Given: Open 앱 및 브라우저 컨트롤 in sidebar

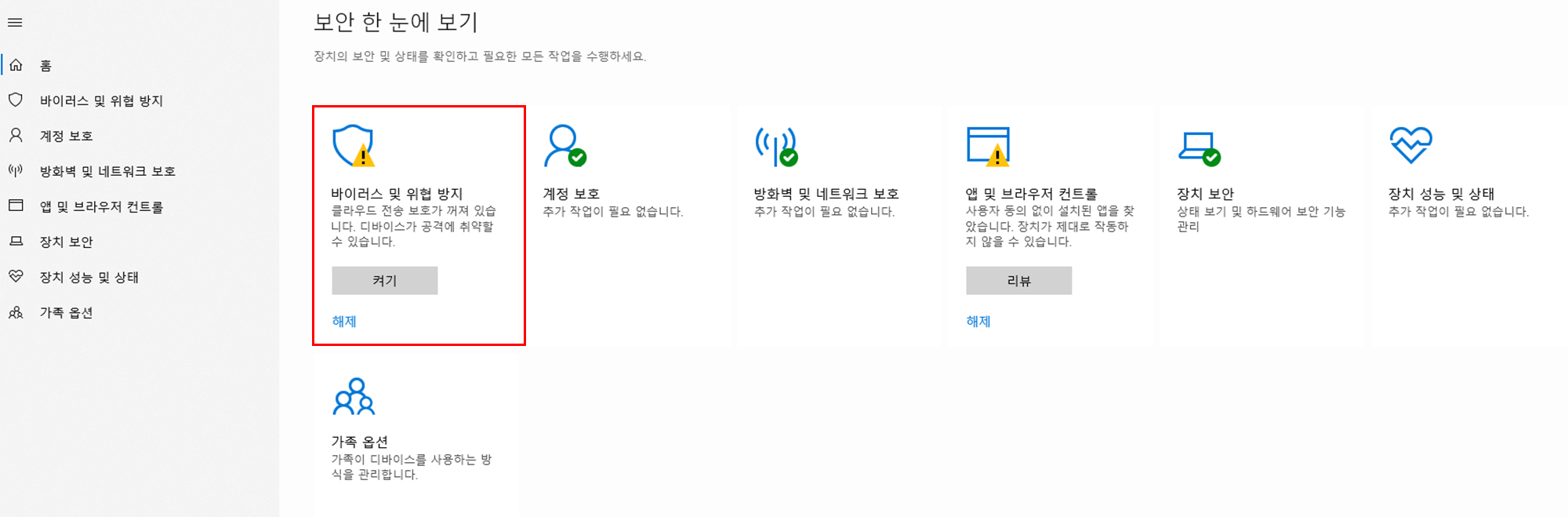Looking at the screenshot, I should click(x=101, y=206).
